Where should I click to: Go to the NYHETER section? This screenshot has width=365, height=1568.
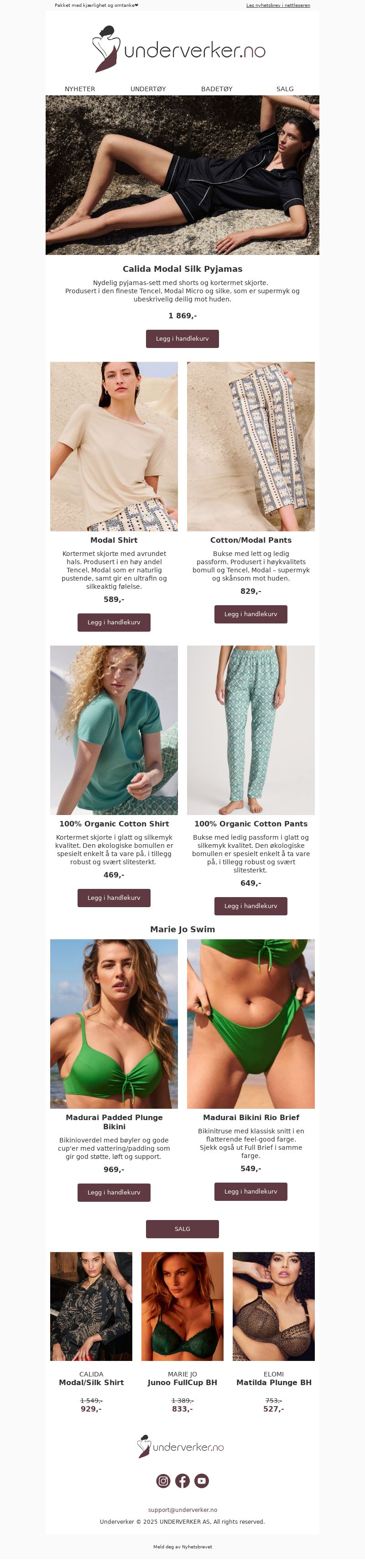80,89
